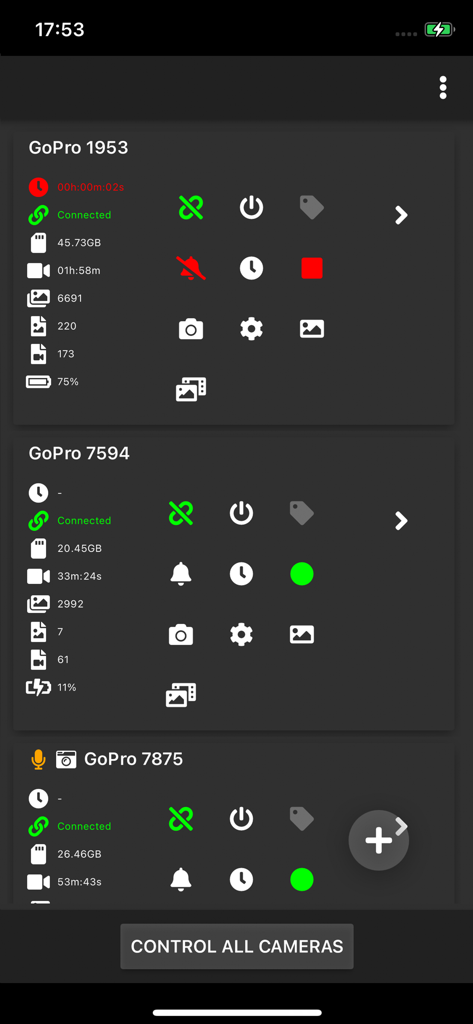Tap the bell icon on GoPro 7594

[181, 574]
